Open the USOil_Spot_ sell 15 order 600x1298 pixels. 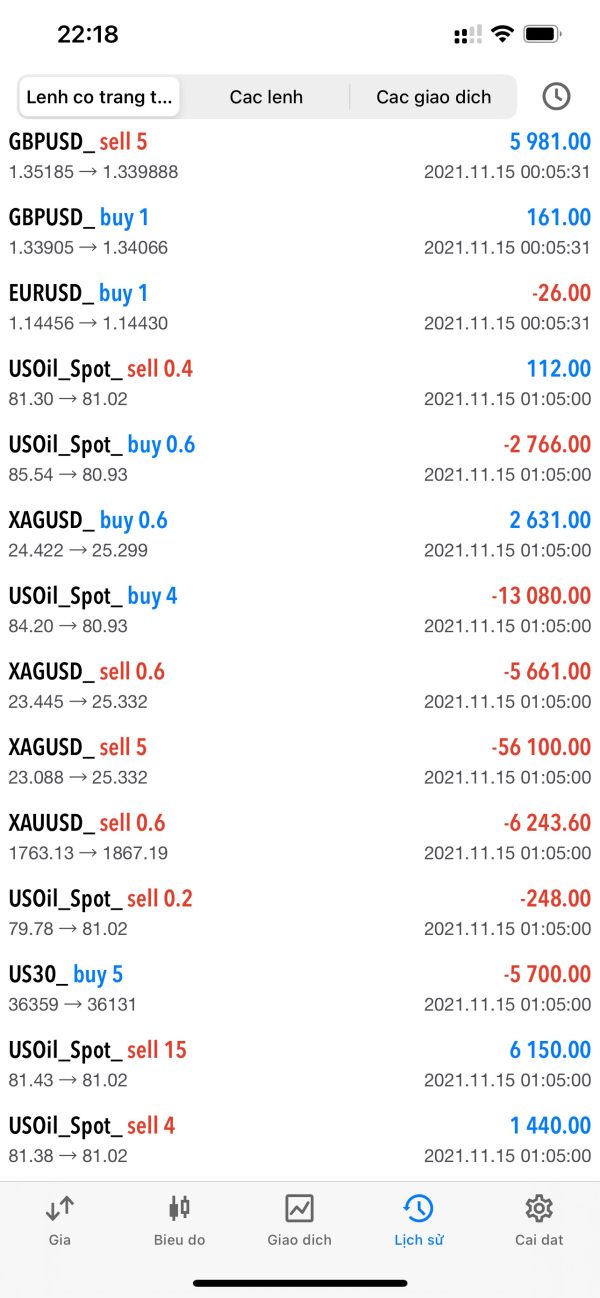pyautogui.click(x=300, y=1064)
